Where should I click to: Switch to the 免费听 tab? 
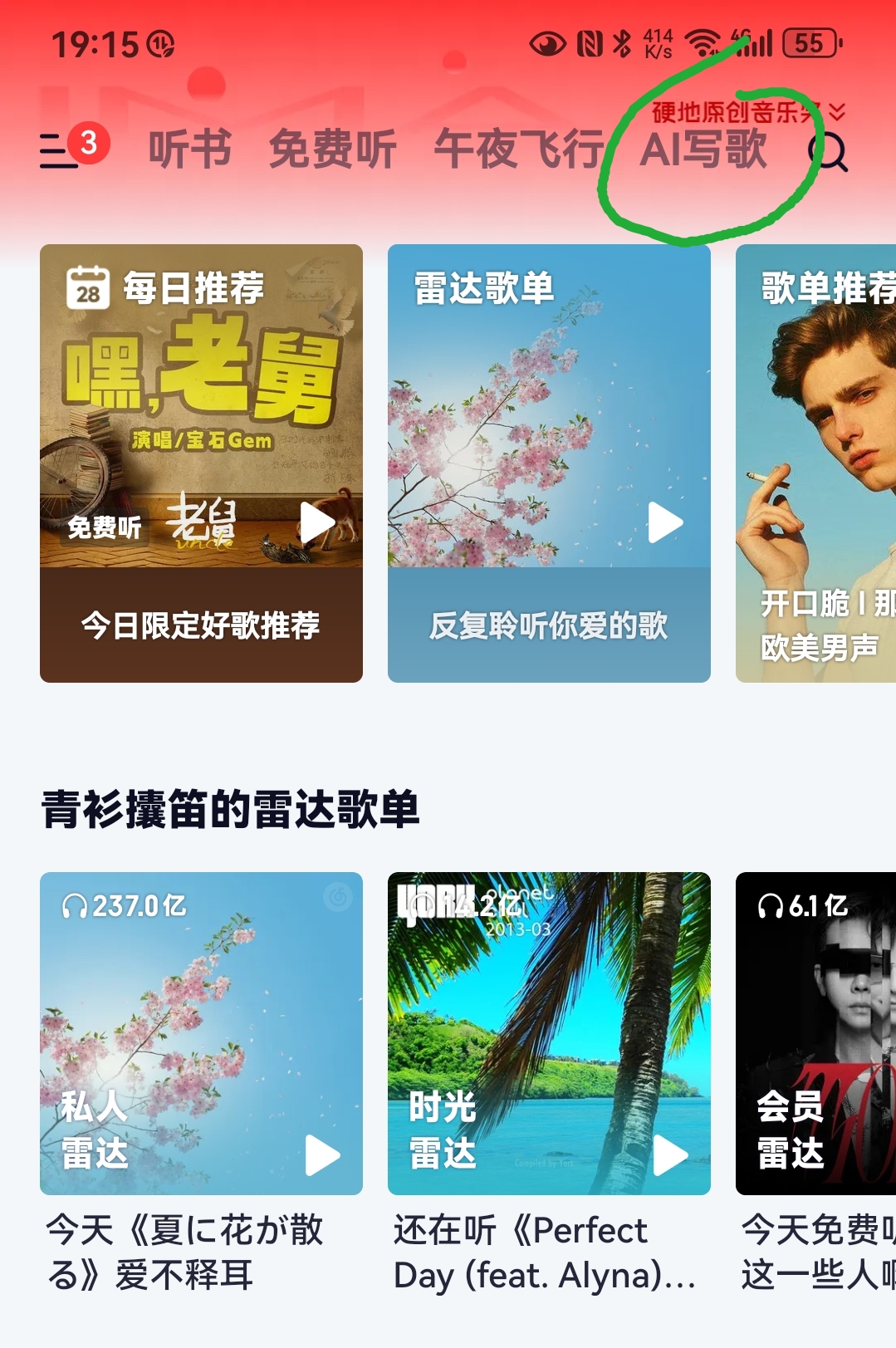tap(333, 150)
